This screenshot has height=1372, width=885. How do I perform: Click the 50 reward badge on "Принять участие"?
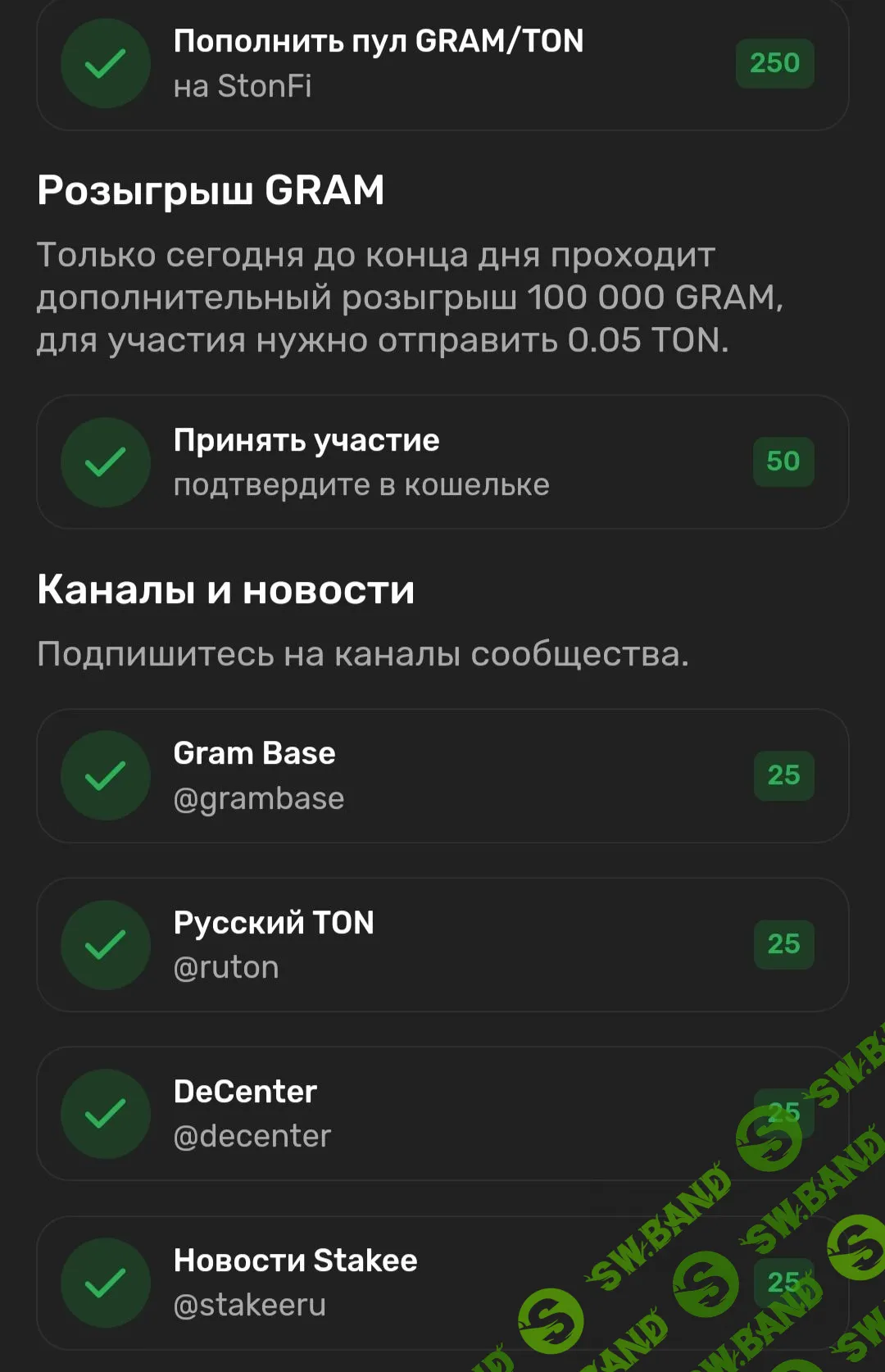[784, 461]
